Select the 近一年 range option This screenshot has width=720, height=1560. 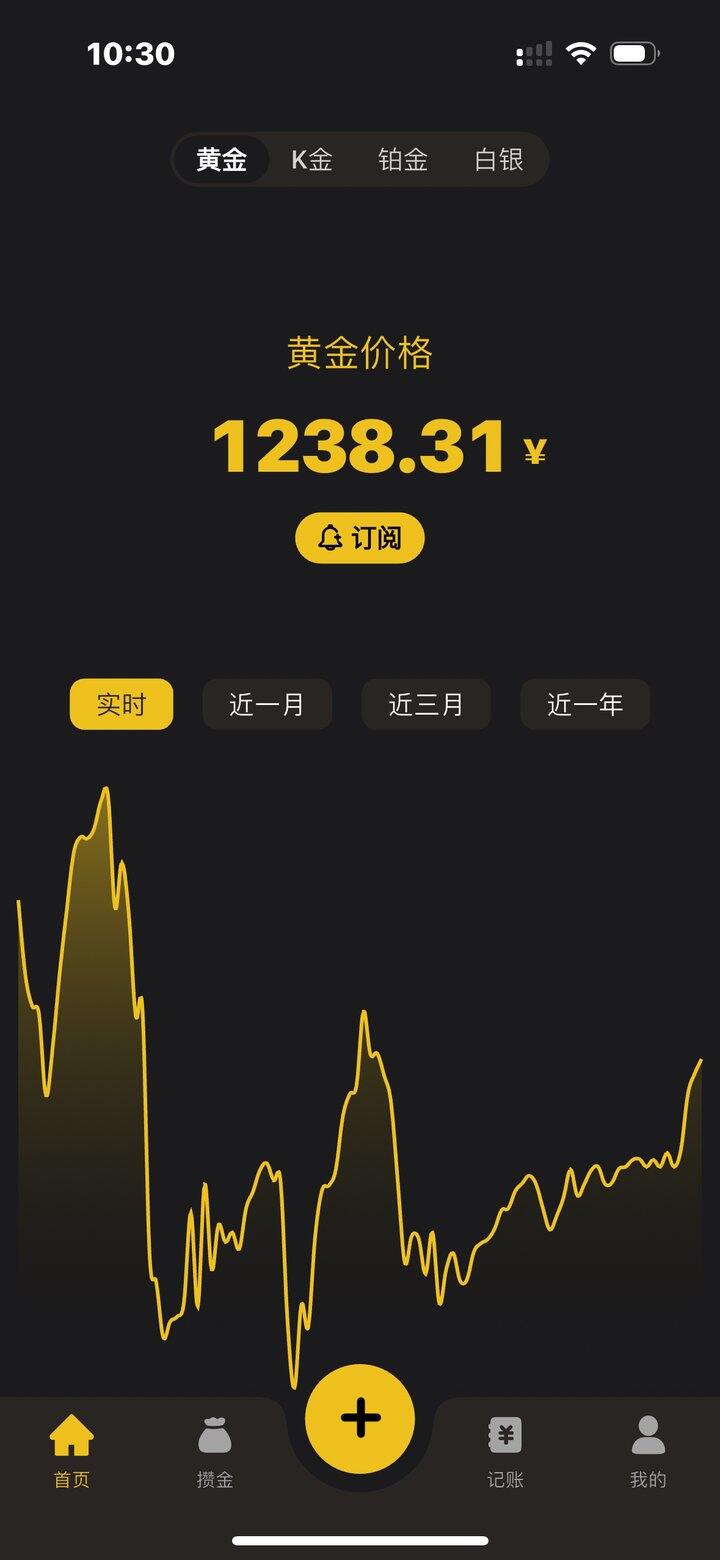(585, 704)
